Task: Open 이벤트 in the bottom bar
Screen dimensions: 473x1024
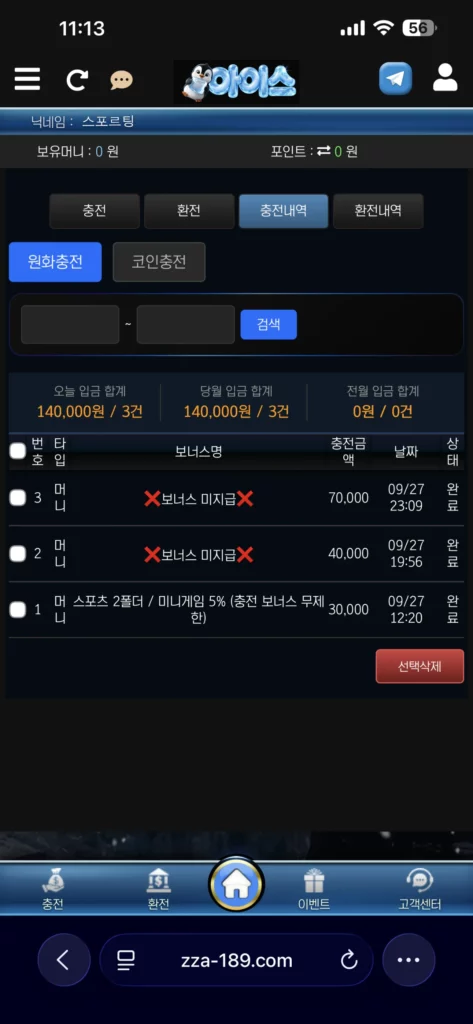Action: [x=314, y=889]
